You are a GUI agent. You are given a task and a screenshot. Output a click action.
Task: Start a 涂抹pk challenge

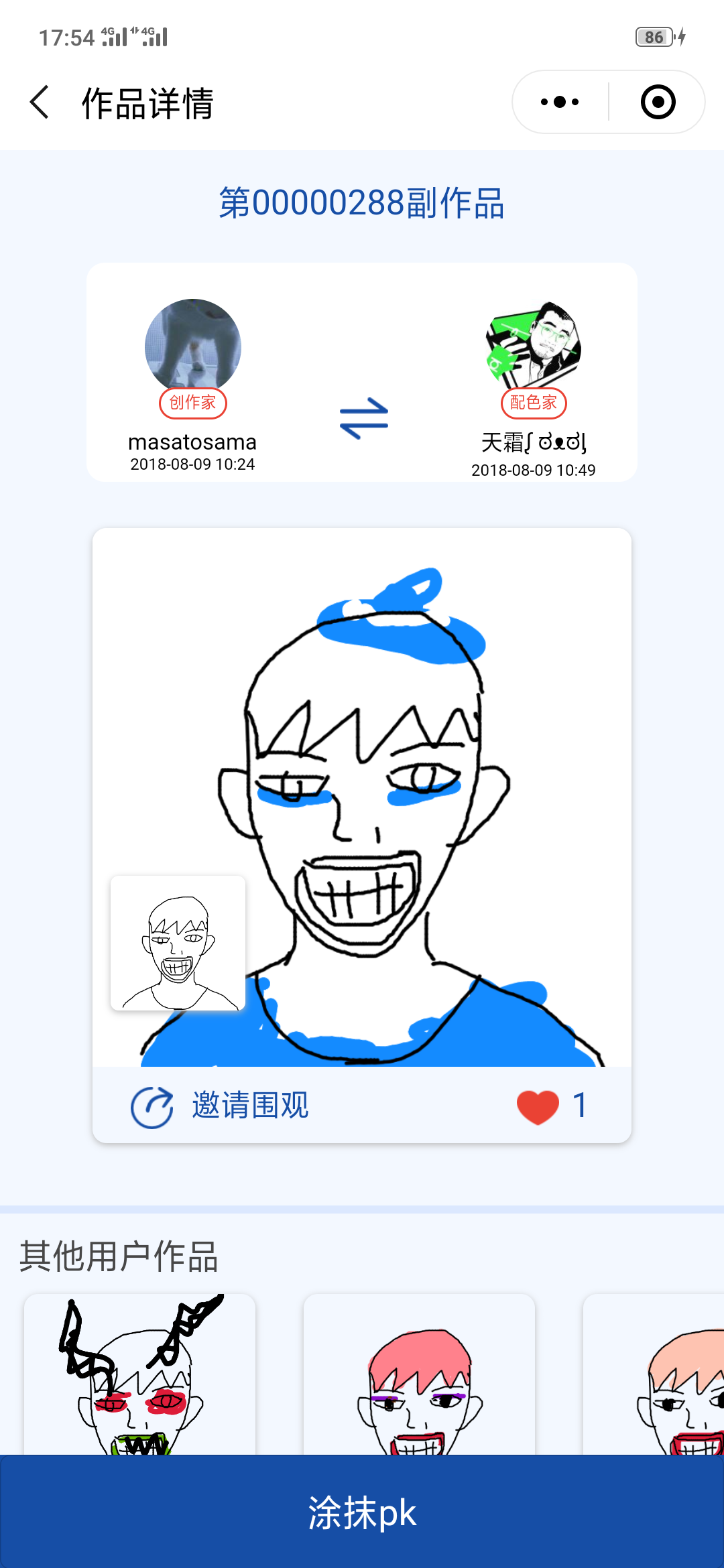pyautogui.click(x=362, y=1512)
